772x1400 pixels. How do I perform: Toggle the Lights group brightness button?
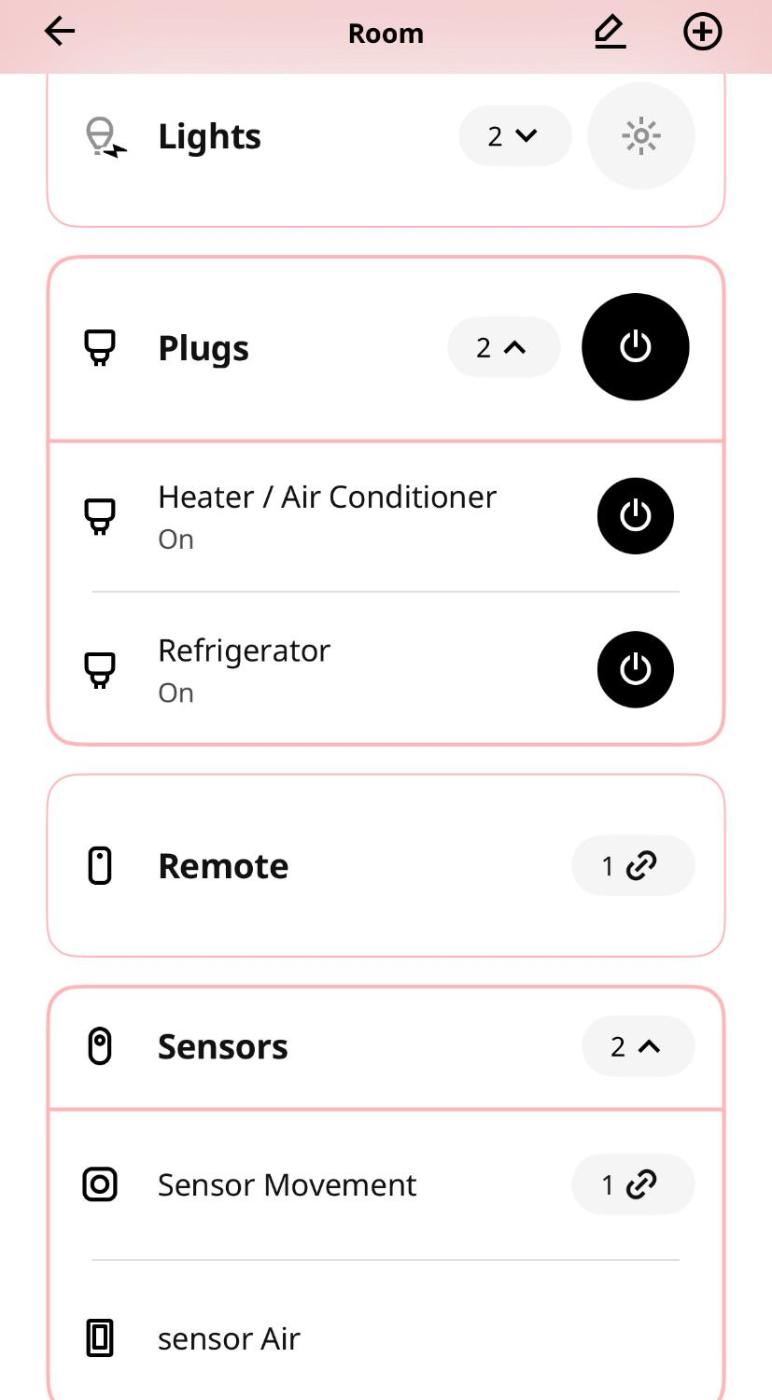point(641,136)
